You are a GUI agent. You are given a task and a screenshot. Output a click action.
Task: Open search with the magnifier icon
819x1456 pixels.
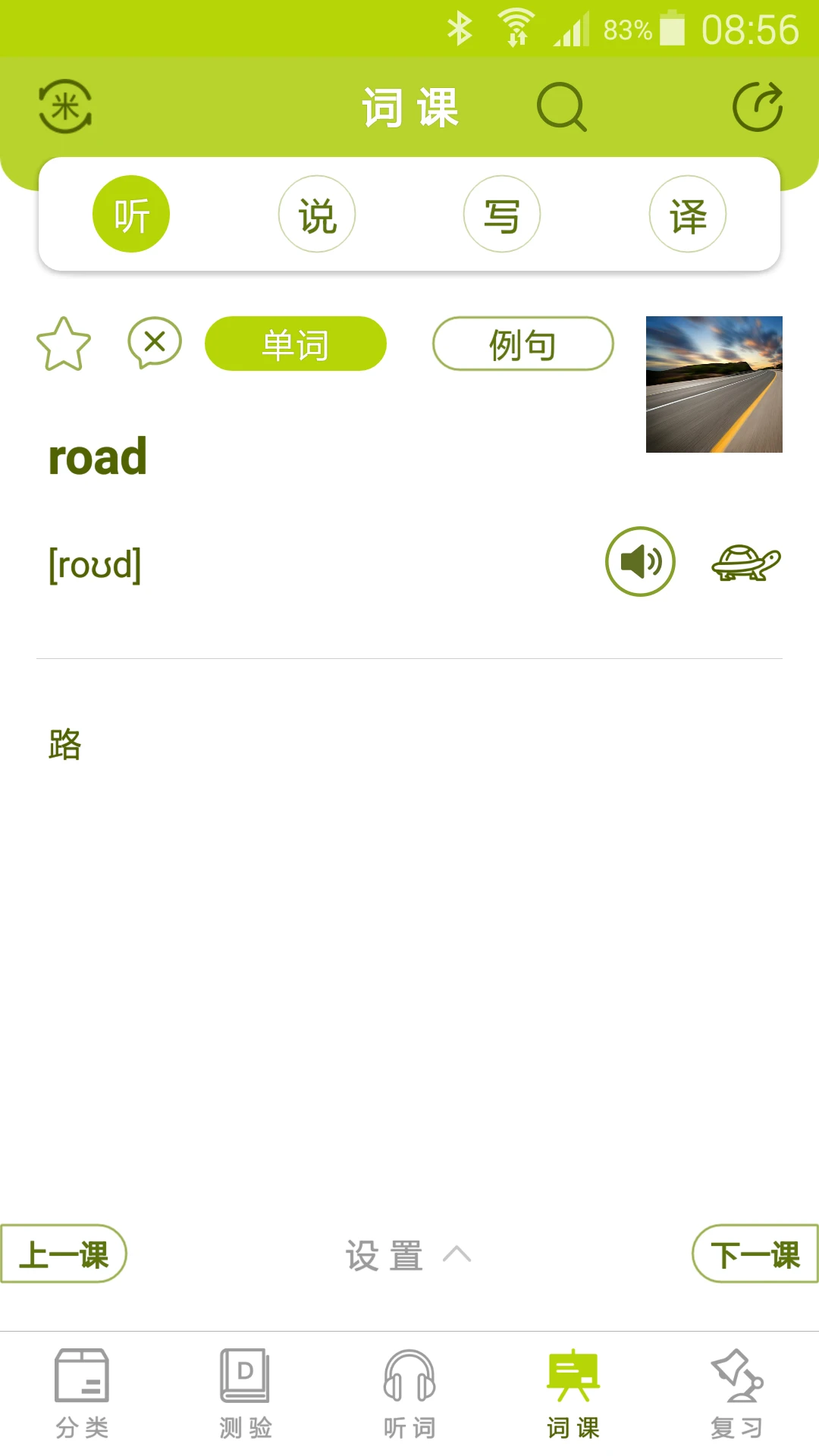[562, 107]
